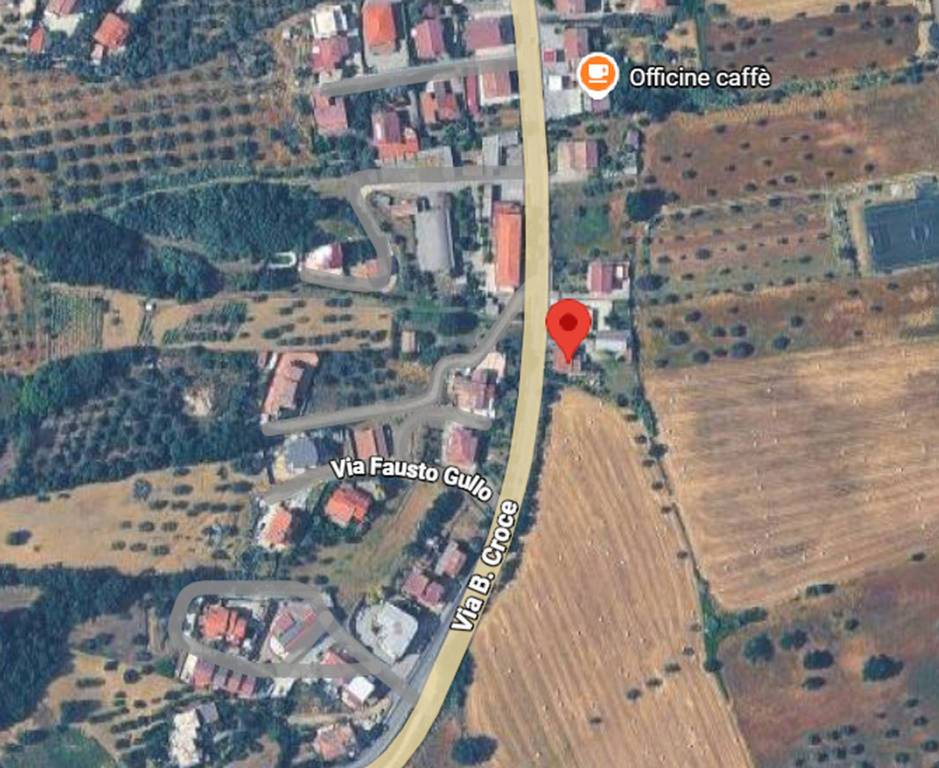
Task: Select the red dropped location pin
Action: pos(570,326)
